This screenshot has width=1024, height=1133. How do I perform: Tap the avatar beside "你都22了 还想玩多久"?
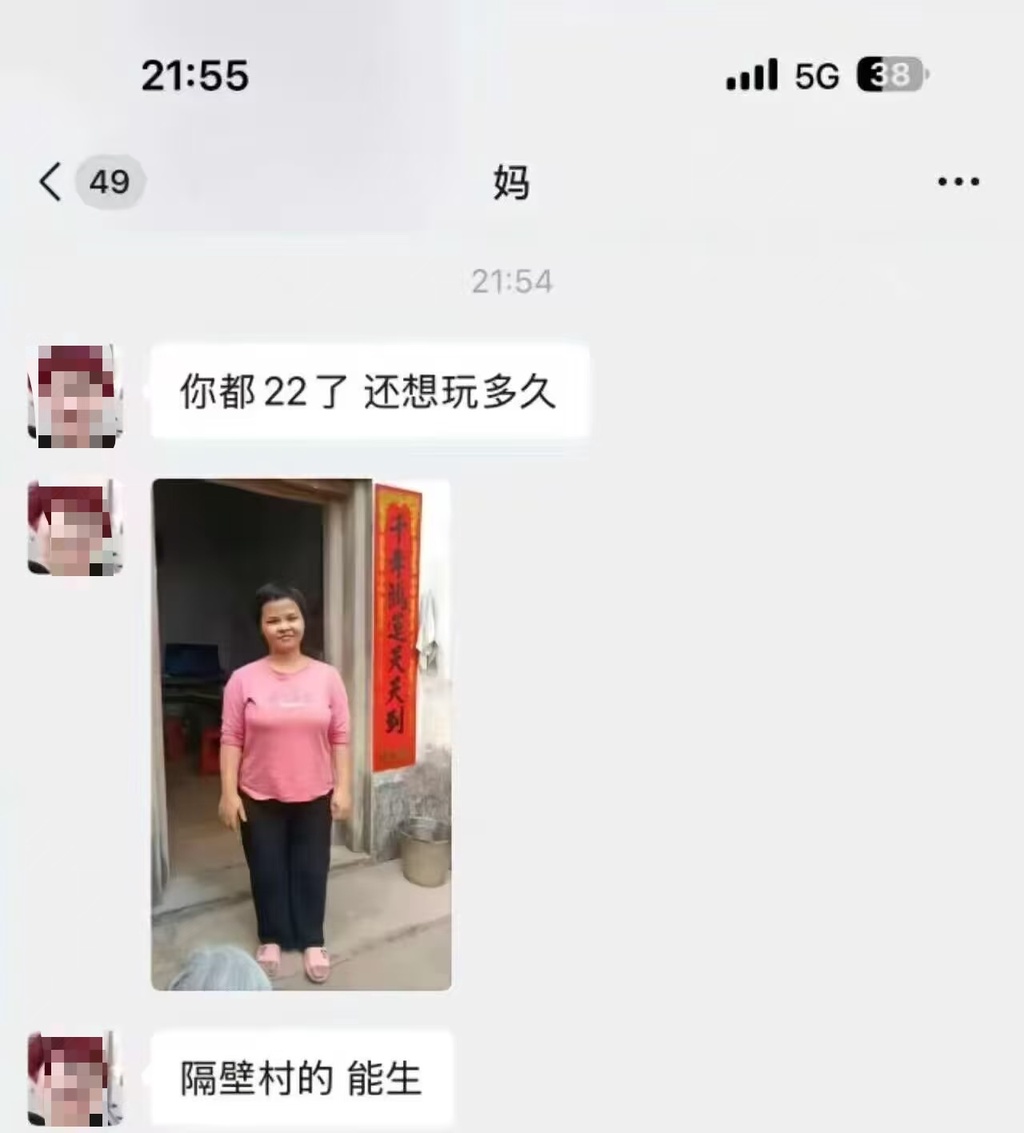tap(75, 395)
